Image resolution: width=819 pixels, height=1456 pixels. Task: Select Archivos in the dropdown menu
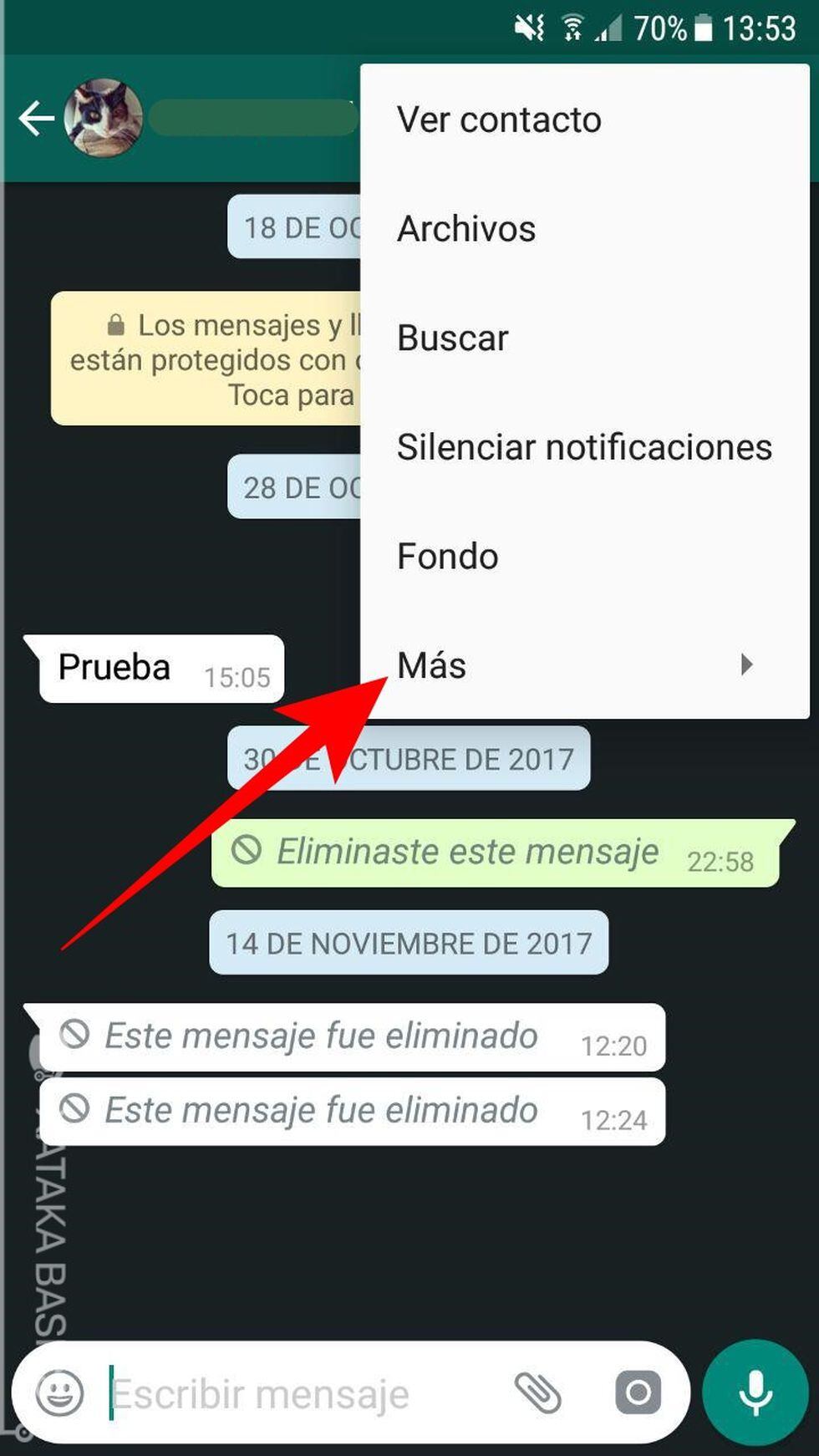(466, 229)
